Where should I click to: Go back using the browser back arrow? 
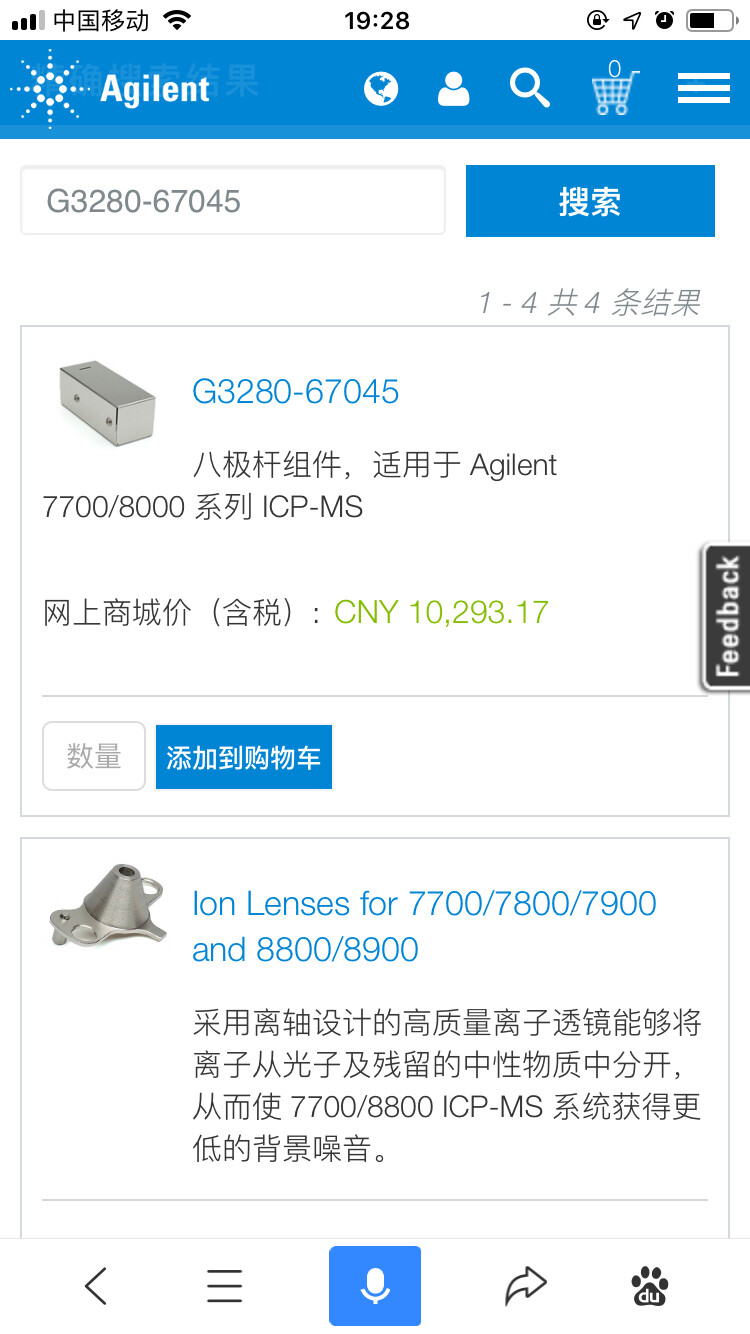(96, 1286)
